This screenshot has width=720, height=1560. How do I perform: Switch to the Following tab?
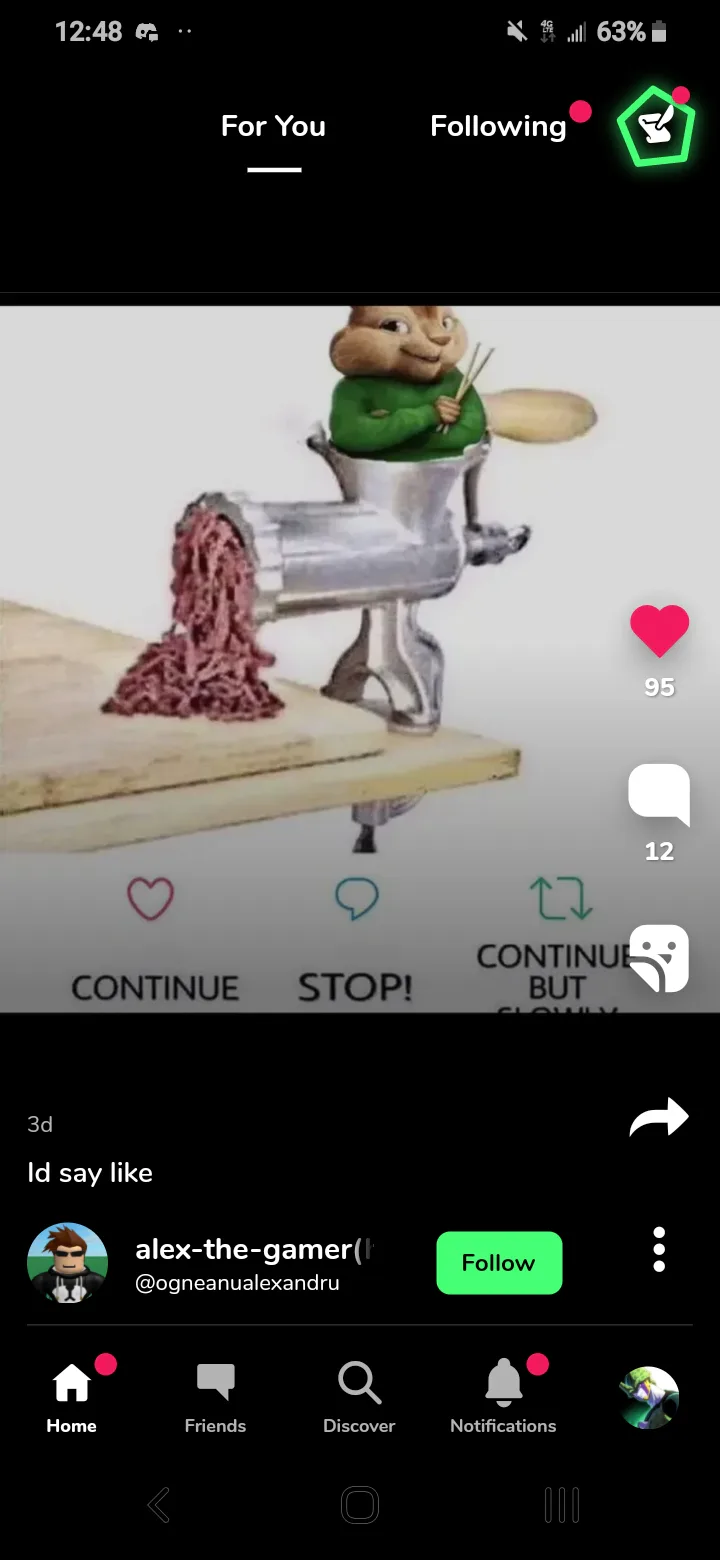pyautogui.click(x=498, y=126)
